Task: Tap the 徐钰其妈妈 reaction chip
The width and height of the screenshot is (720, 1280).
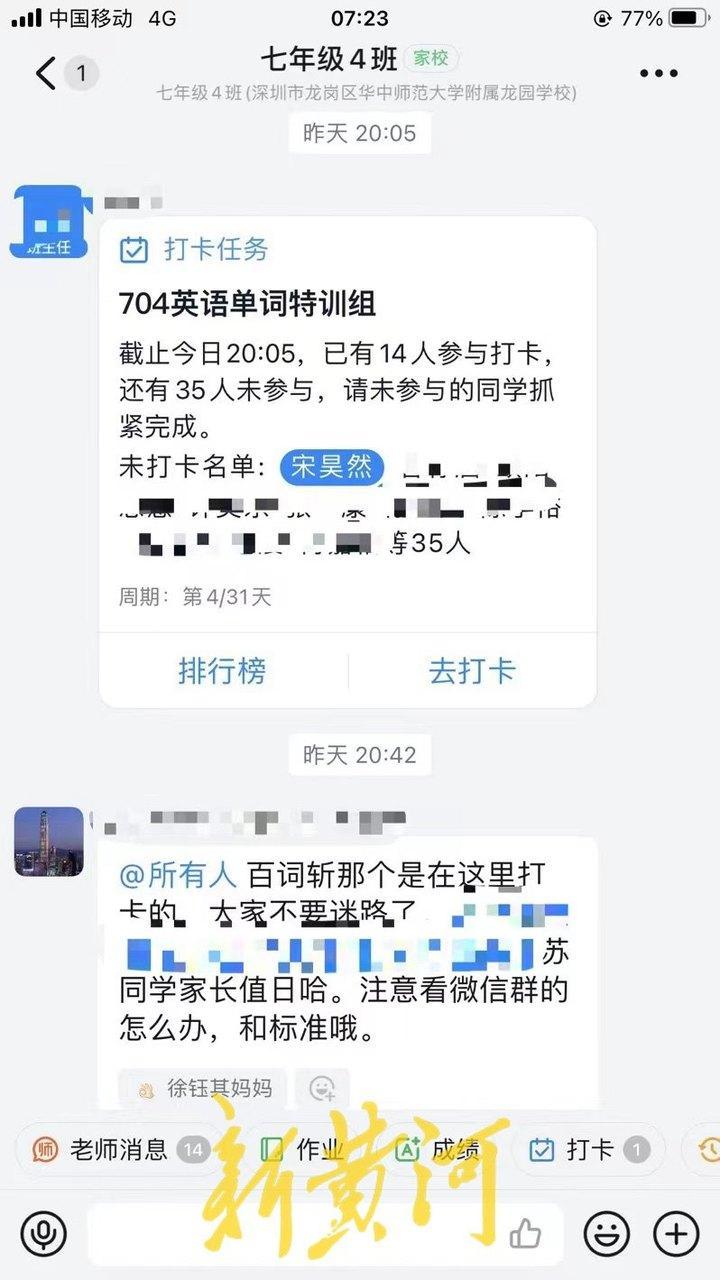Action: pyautogui.click(x=203, y=1088)
